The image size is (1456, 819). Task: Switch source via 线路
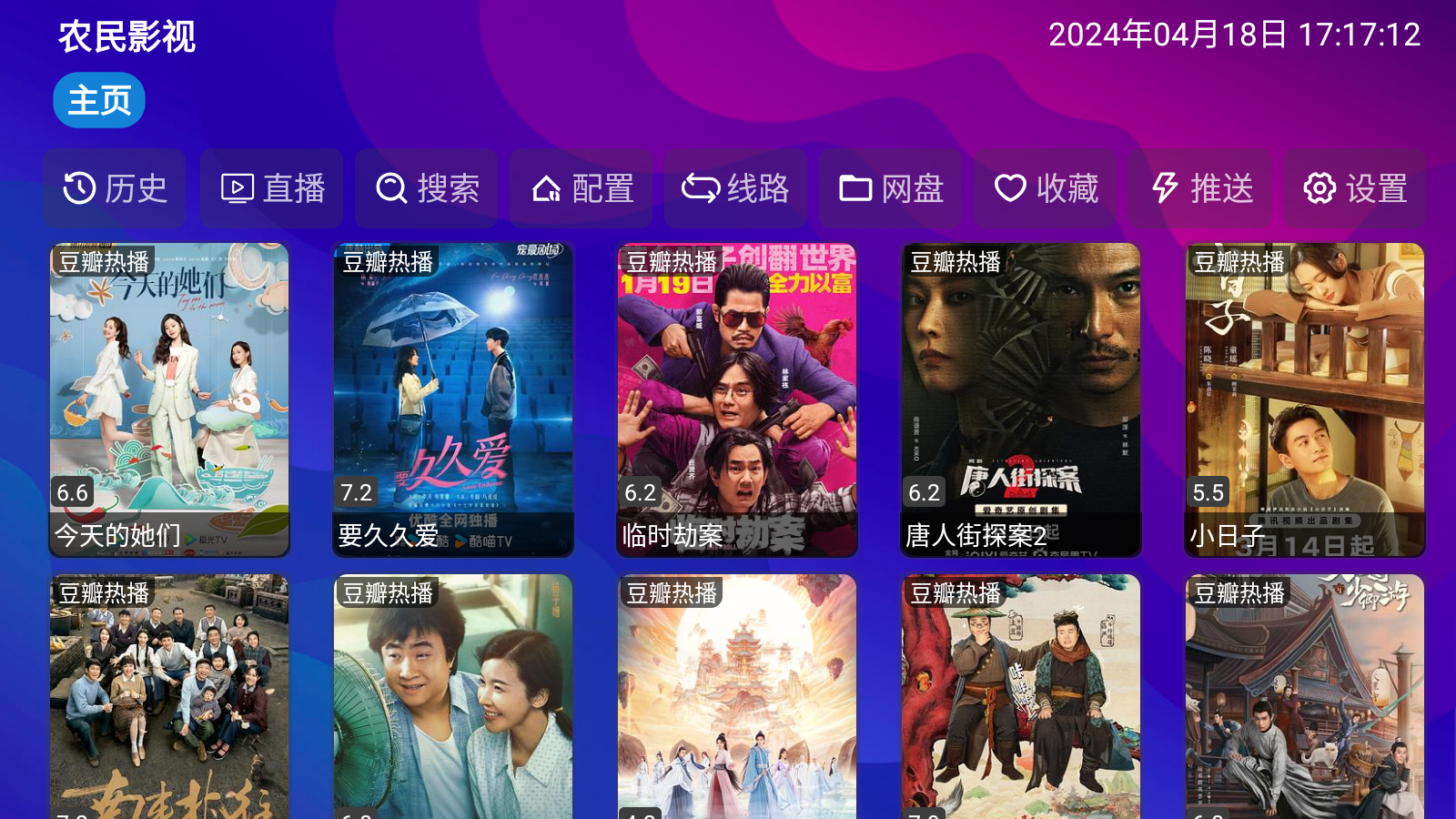pos(735,188)
